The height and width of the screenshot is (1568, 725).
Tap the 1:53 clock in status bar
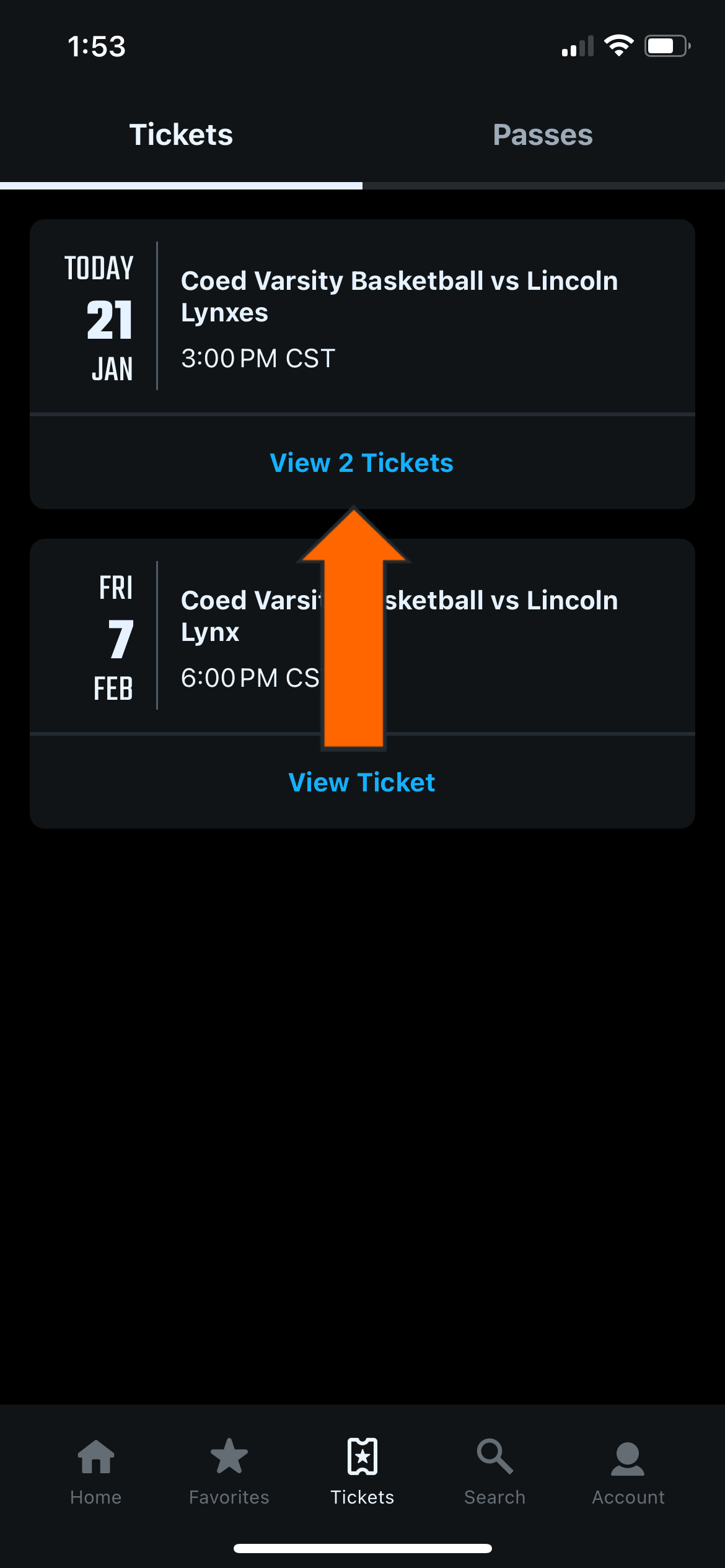pyautogui.click(x=96, y=46)
